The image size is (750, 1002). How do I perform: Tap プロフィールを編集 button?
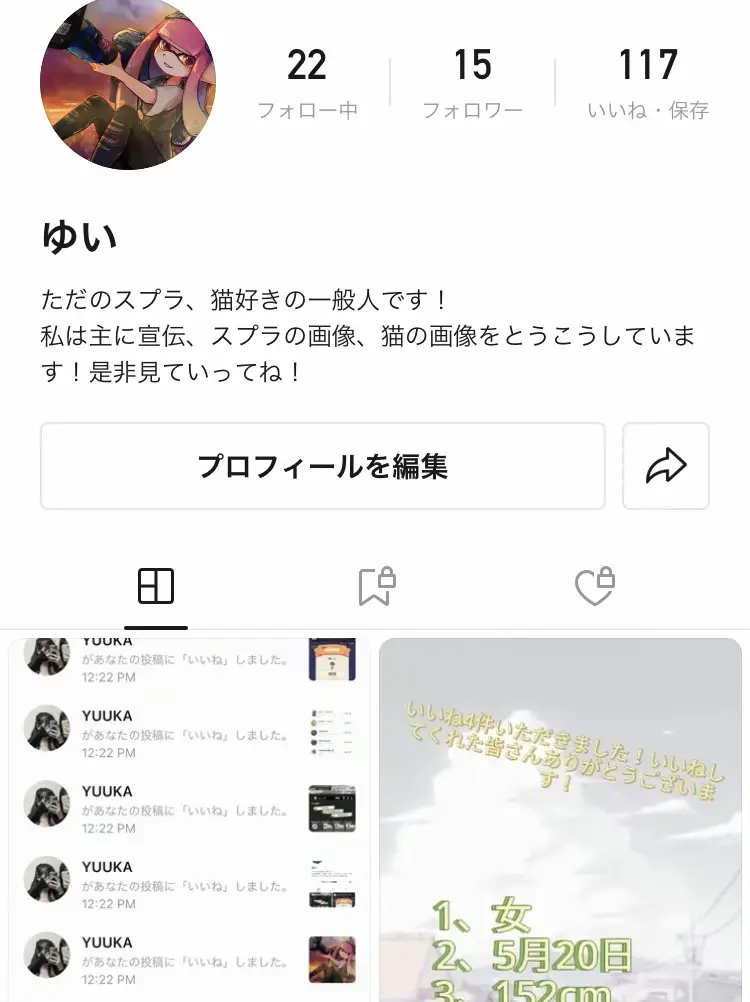322,466
